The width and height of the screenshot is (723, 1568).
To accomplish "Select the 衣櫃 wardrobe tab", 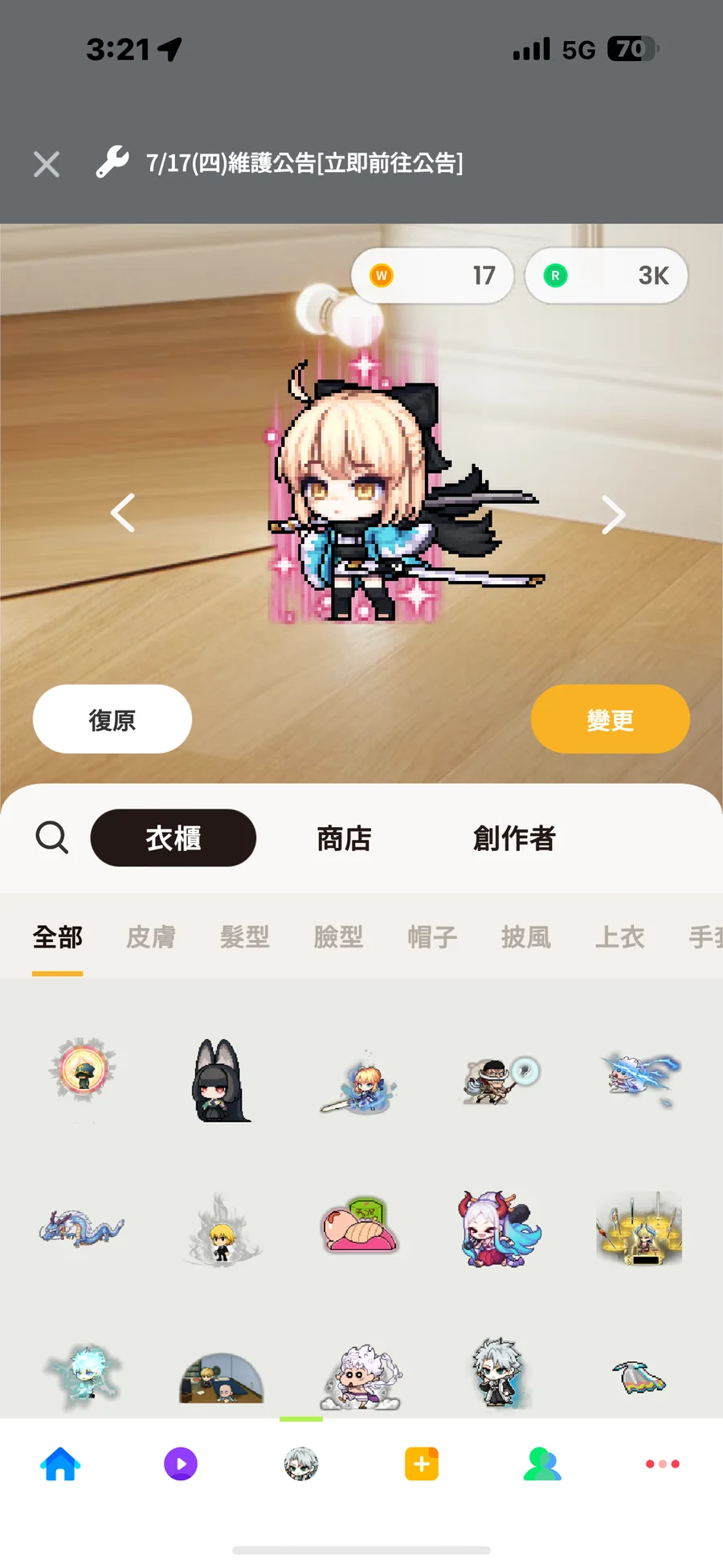I will [x=174, y=838].
